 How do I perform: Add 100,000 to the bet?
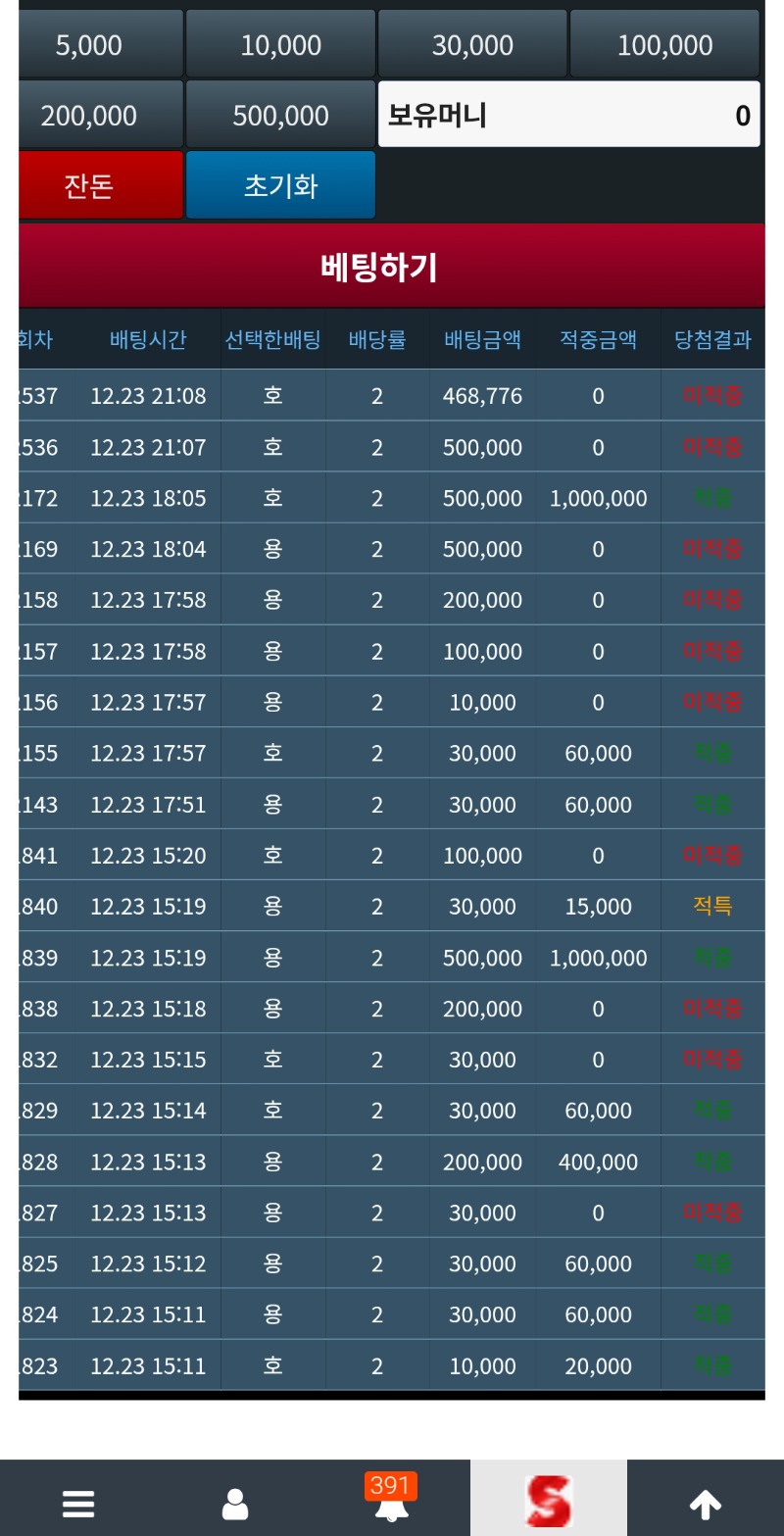(x=664, y=45)
